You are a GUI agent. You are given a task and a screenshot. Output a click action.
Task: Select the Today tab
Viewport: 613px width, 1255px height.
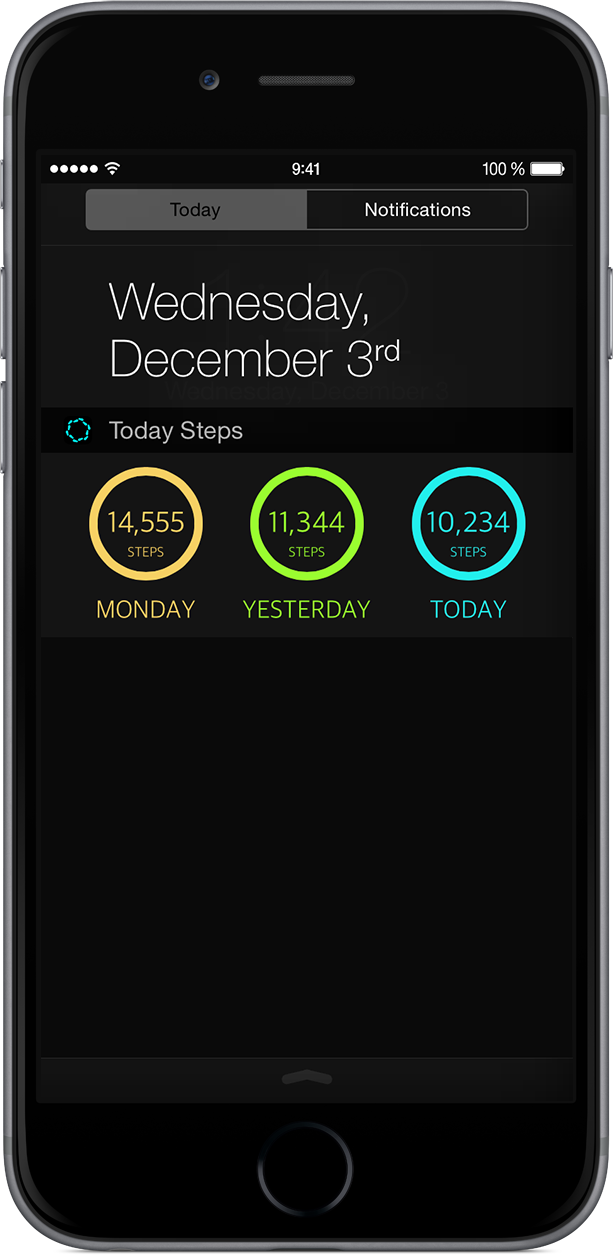point(196,210)
